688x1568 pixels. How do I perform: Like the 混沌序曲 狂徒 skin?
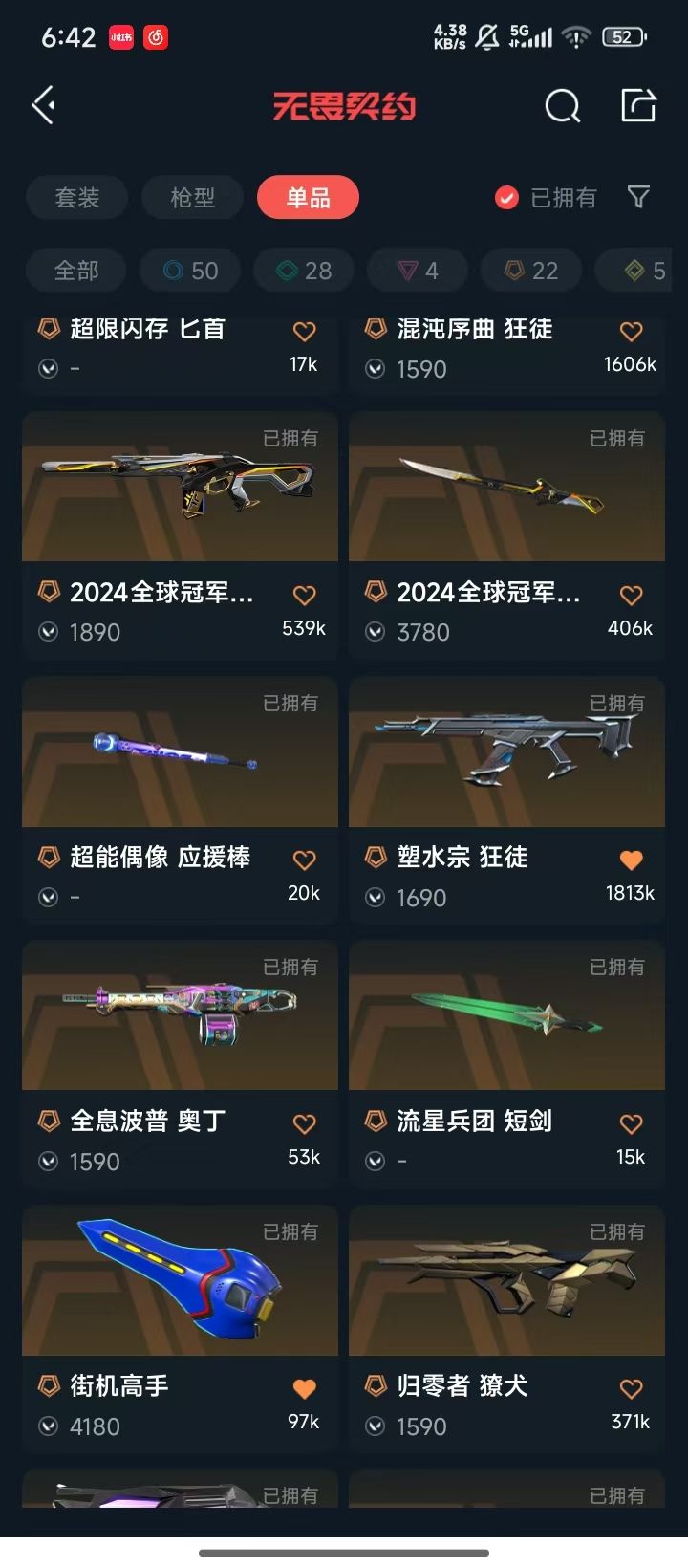(x=631, y=331)
